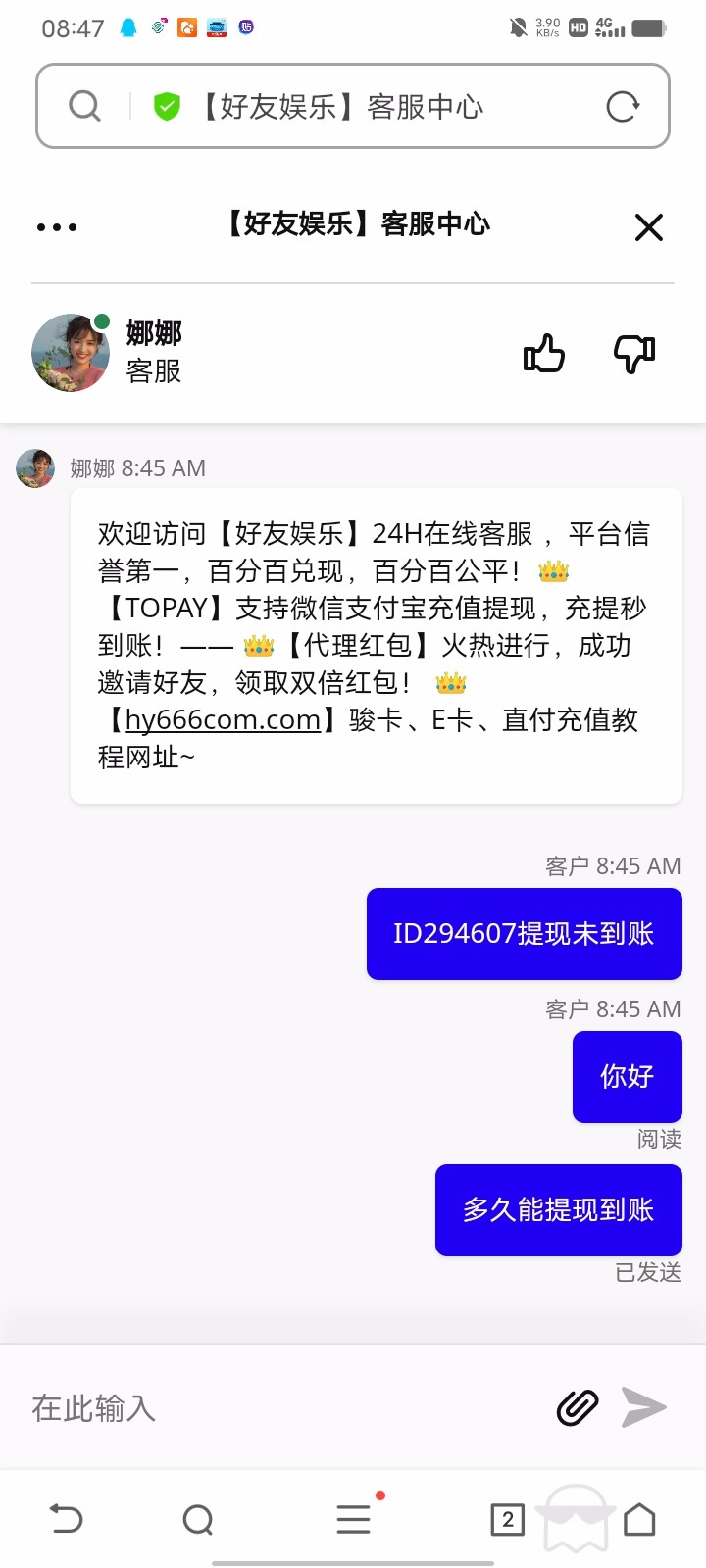
Task: Tap the browser address bar search icon
Action: 84,106
